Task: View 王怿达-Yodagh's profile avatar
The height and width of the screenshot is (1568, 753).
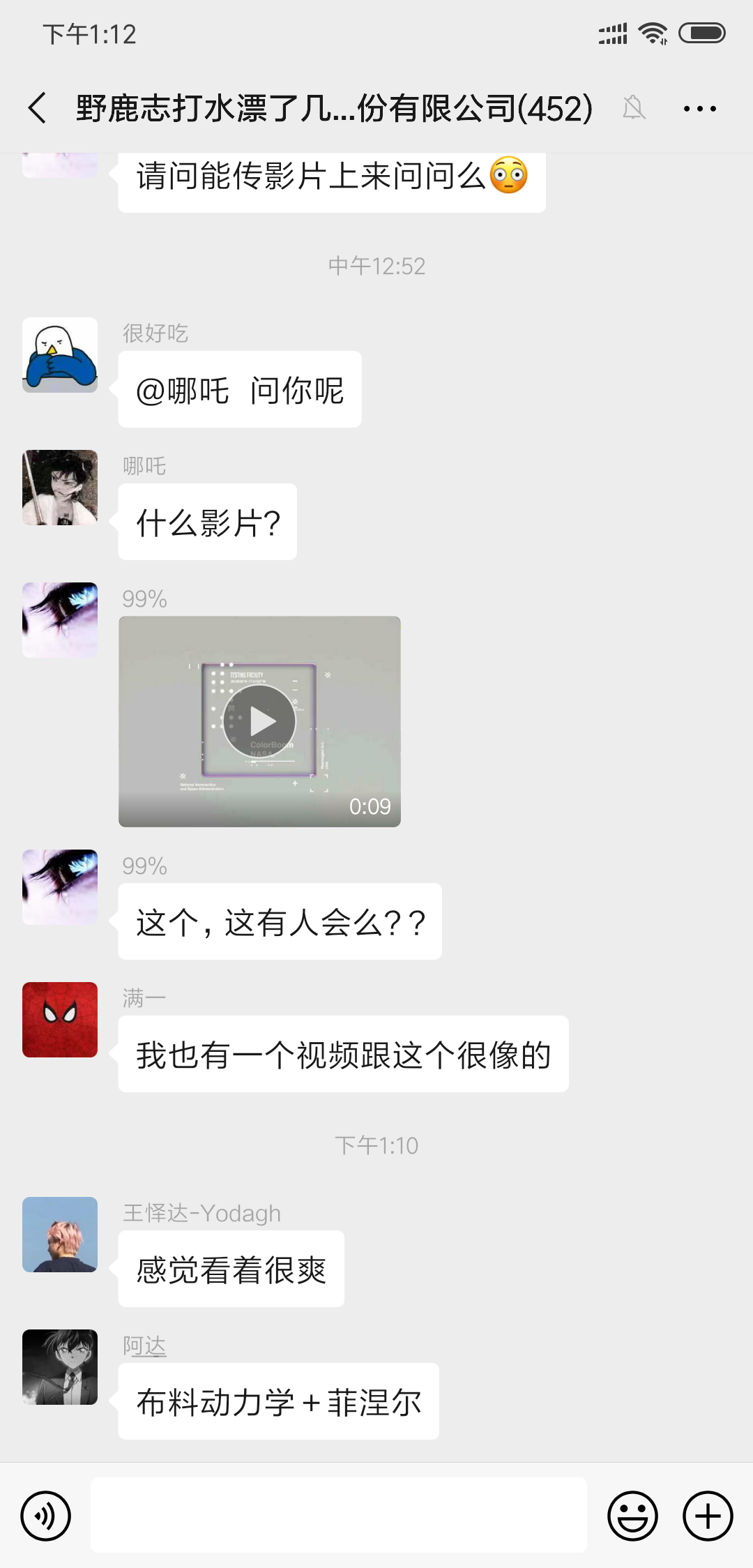Action: pyautogui.click(x=60, y=1235)
